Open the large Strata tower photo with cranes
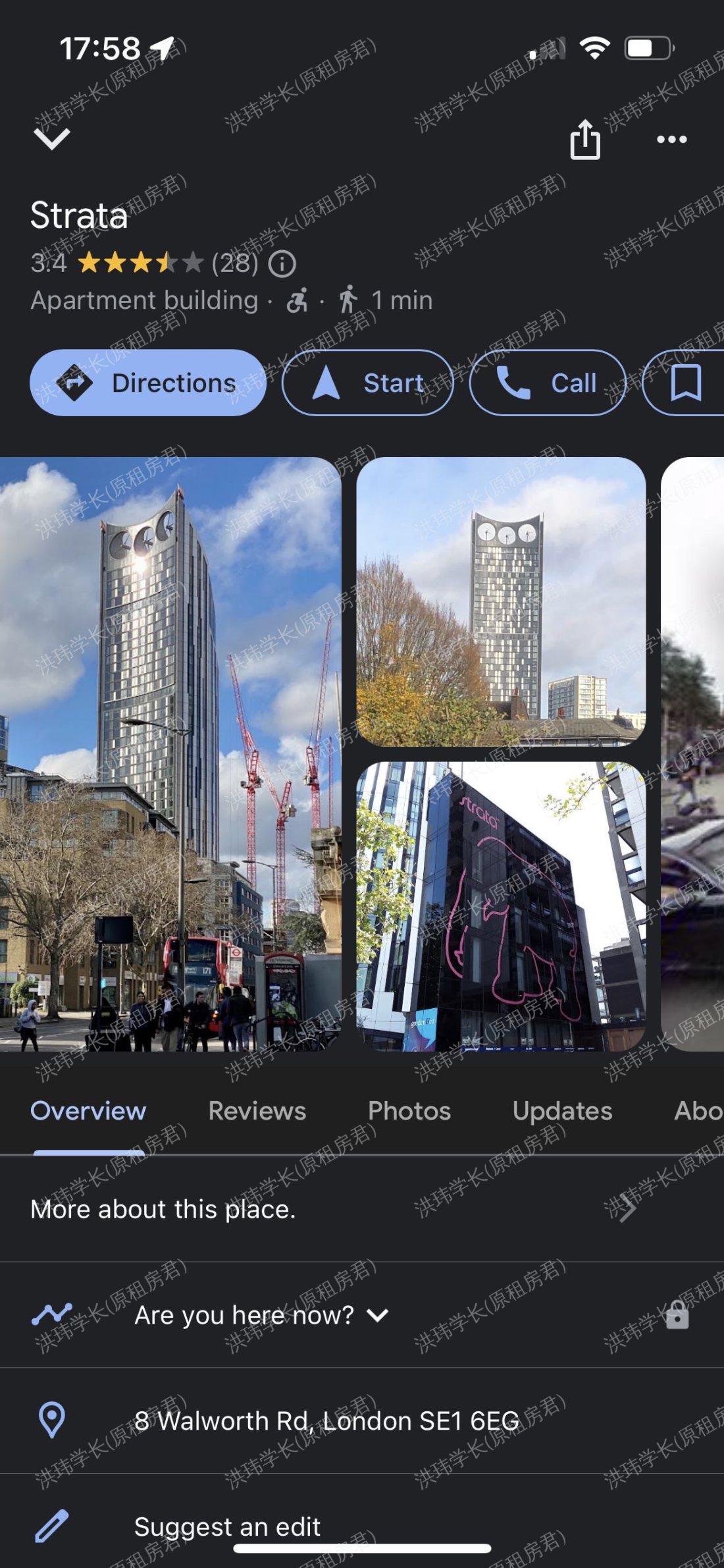The image size is (724, 1568). click(x=170, y=754)
